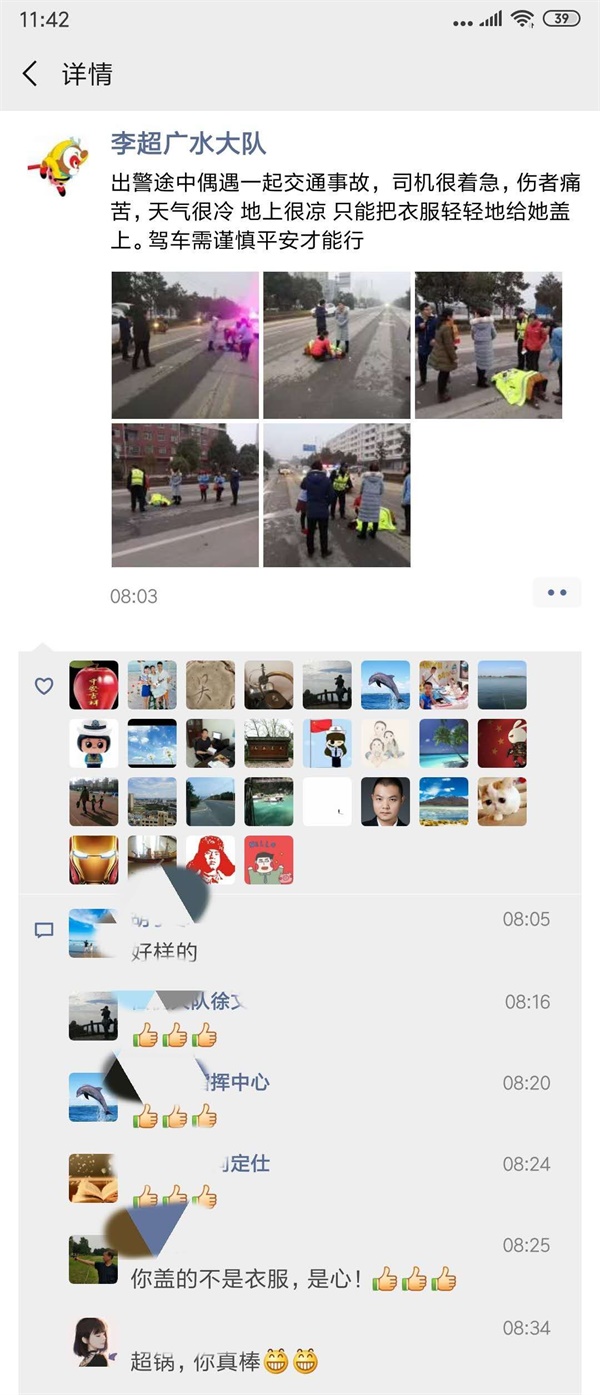Open the fourth photo near the red buildings
This screenshot has height=1395, width=600.
click(185, 495)
